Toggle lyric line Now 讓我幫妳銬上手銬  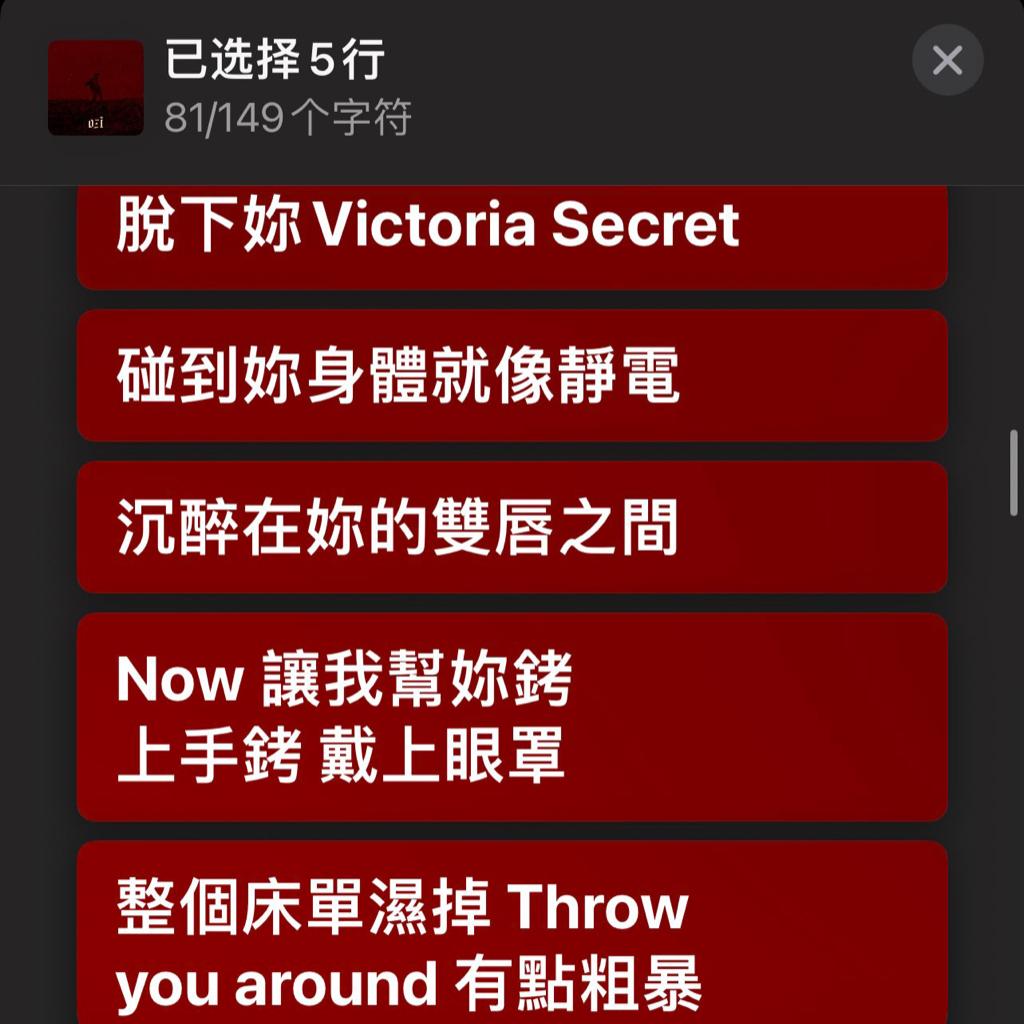tap(512, 717)
